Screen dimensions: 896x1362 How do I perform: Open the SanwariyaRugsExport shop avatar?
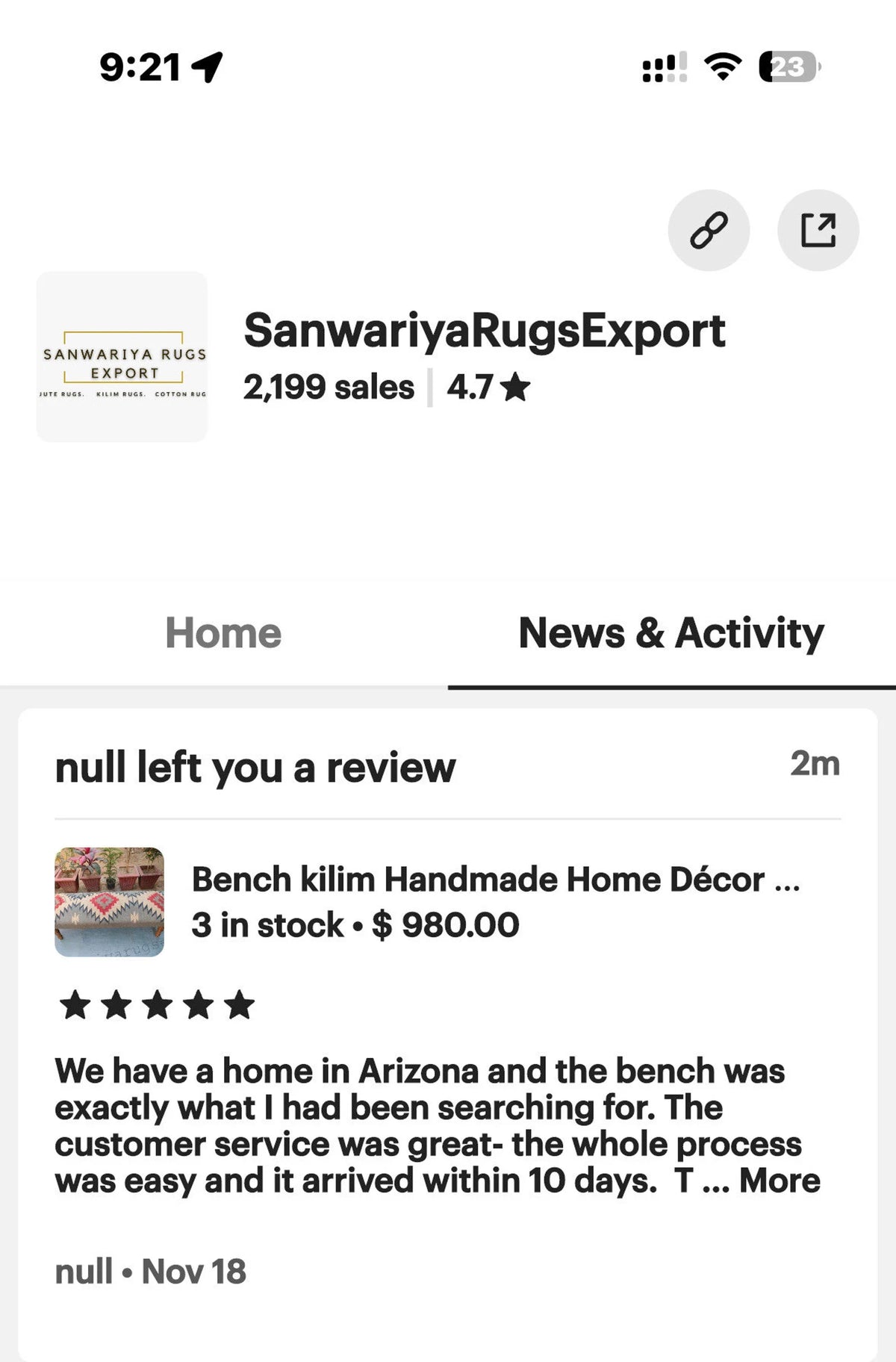click(x=122, y=357)
